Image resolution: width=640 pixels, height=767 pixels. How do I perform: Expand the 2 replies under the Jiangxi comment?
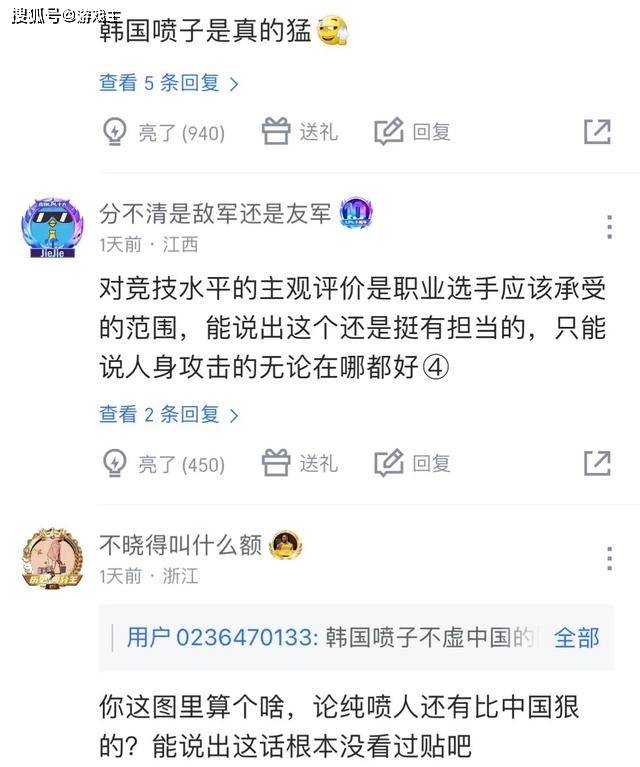pyautogui.click(x=168, y=414)
